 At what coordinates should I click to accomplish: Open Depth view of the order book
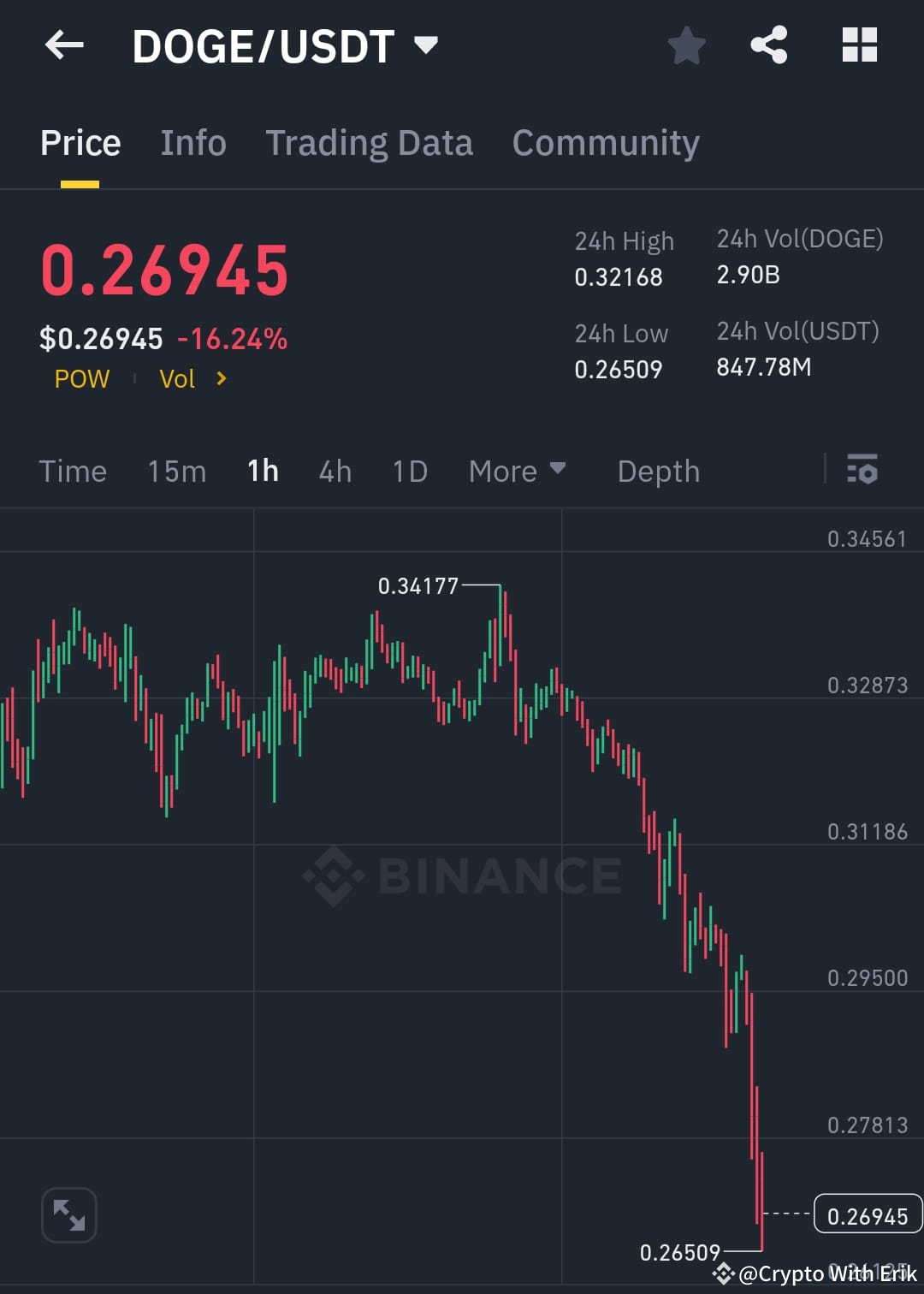(x=658, y=471)
